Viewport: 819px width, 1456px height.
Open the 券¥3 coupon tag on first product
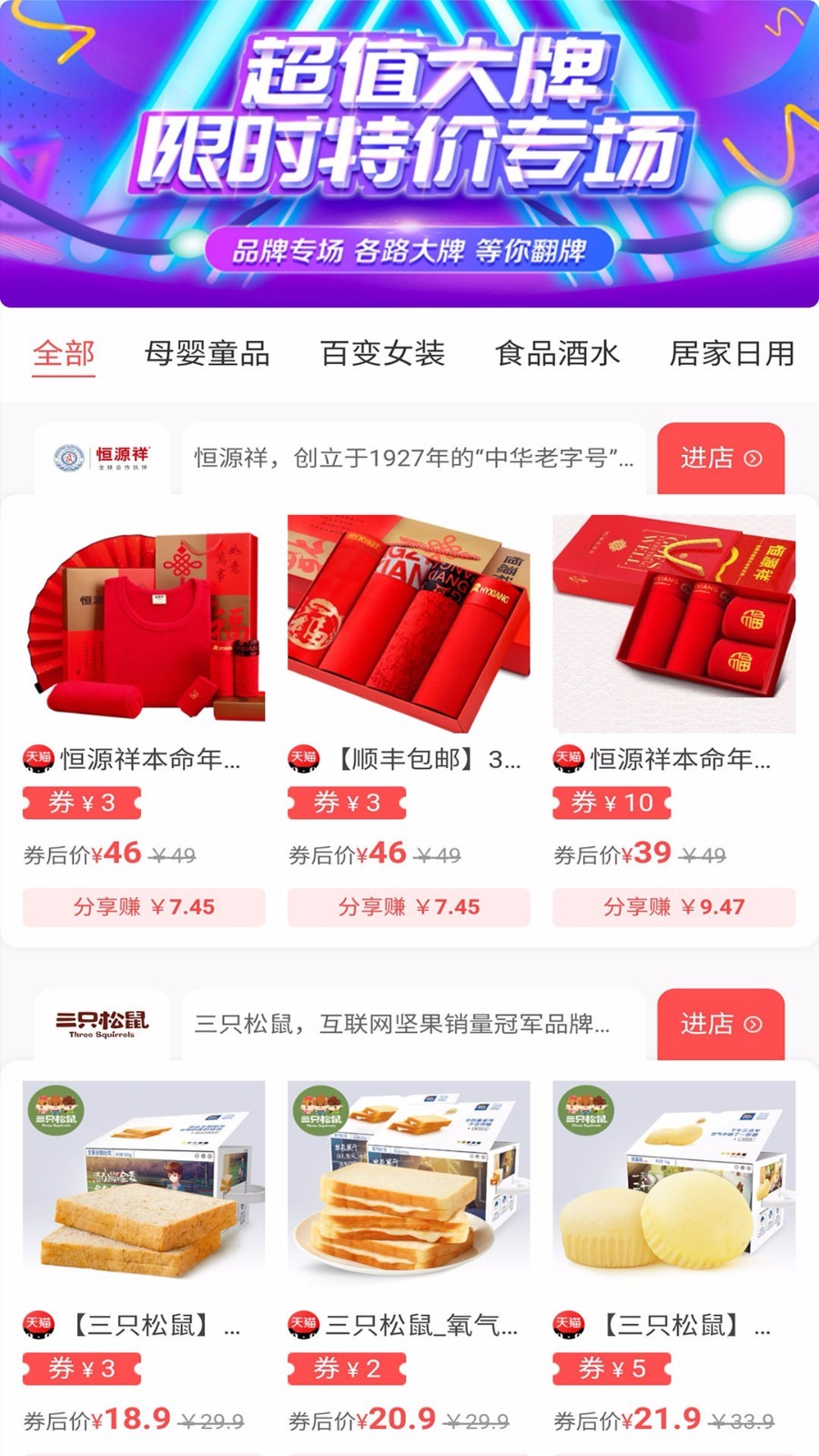tap(82, 804)
